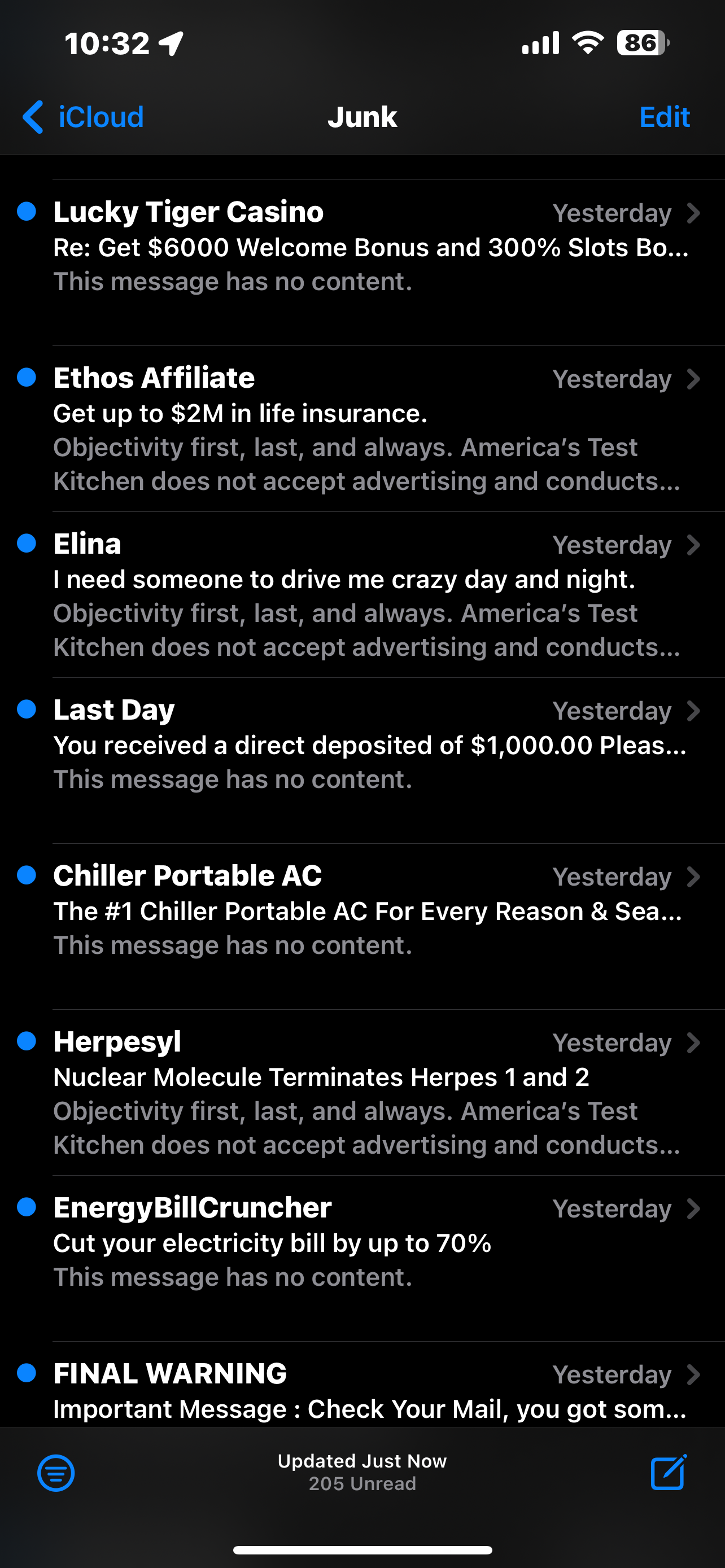This screenshot has height=1568, width=725.
Task: Toggle the mailbox filter icon
Action: tap(56, 1473)
